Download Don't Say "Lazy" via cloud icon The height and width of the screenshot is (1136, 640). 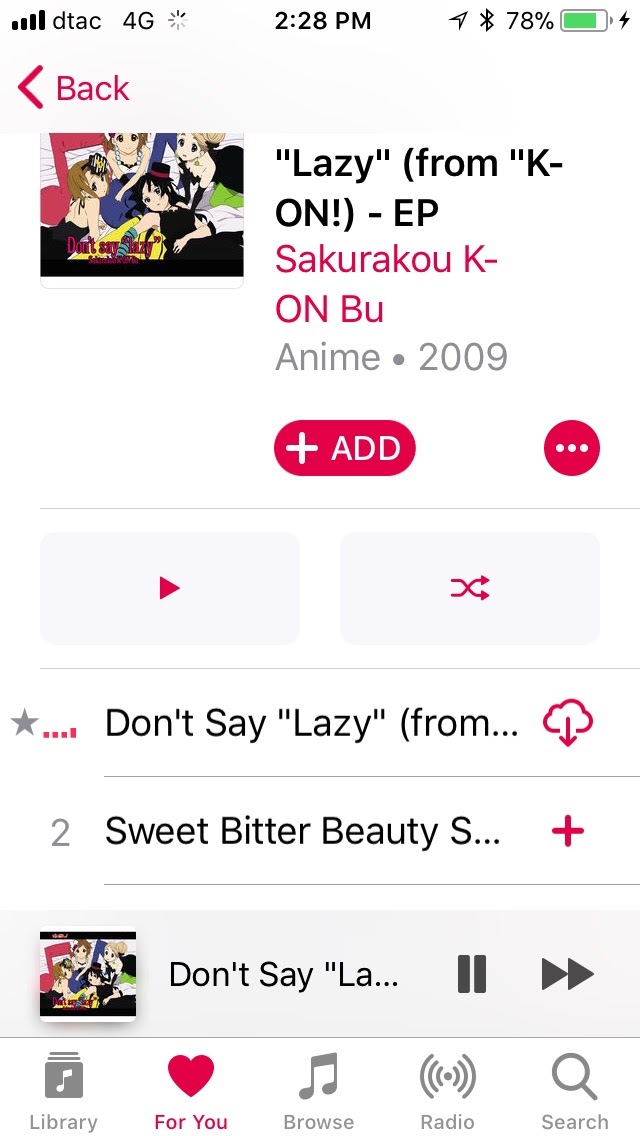click(x=568, y=723)
